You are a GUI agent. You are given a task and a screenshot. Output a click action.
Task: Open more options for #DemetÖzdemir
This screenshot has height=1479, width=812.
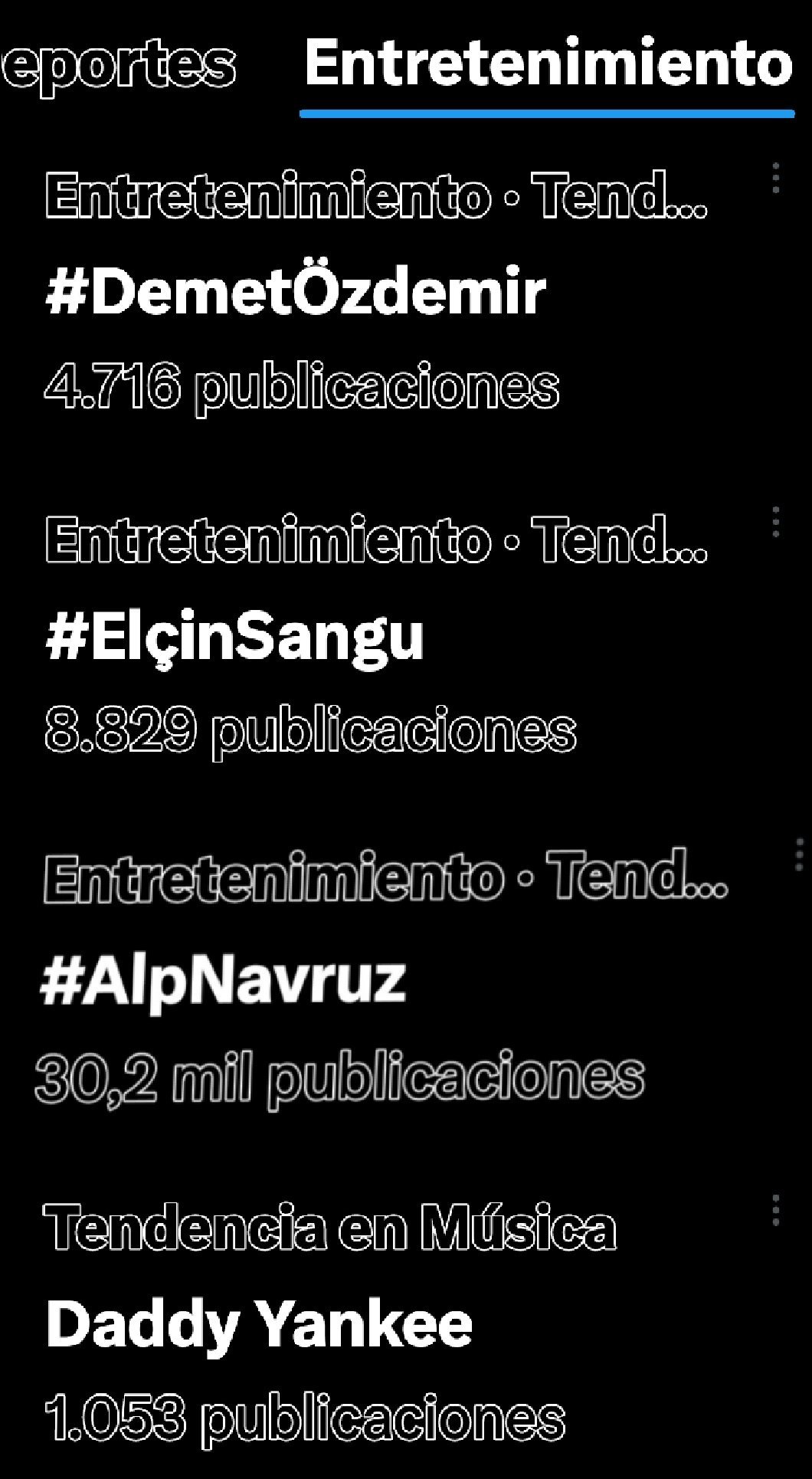pos(776,178)
